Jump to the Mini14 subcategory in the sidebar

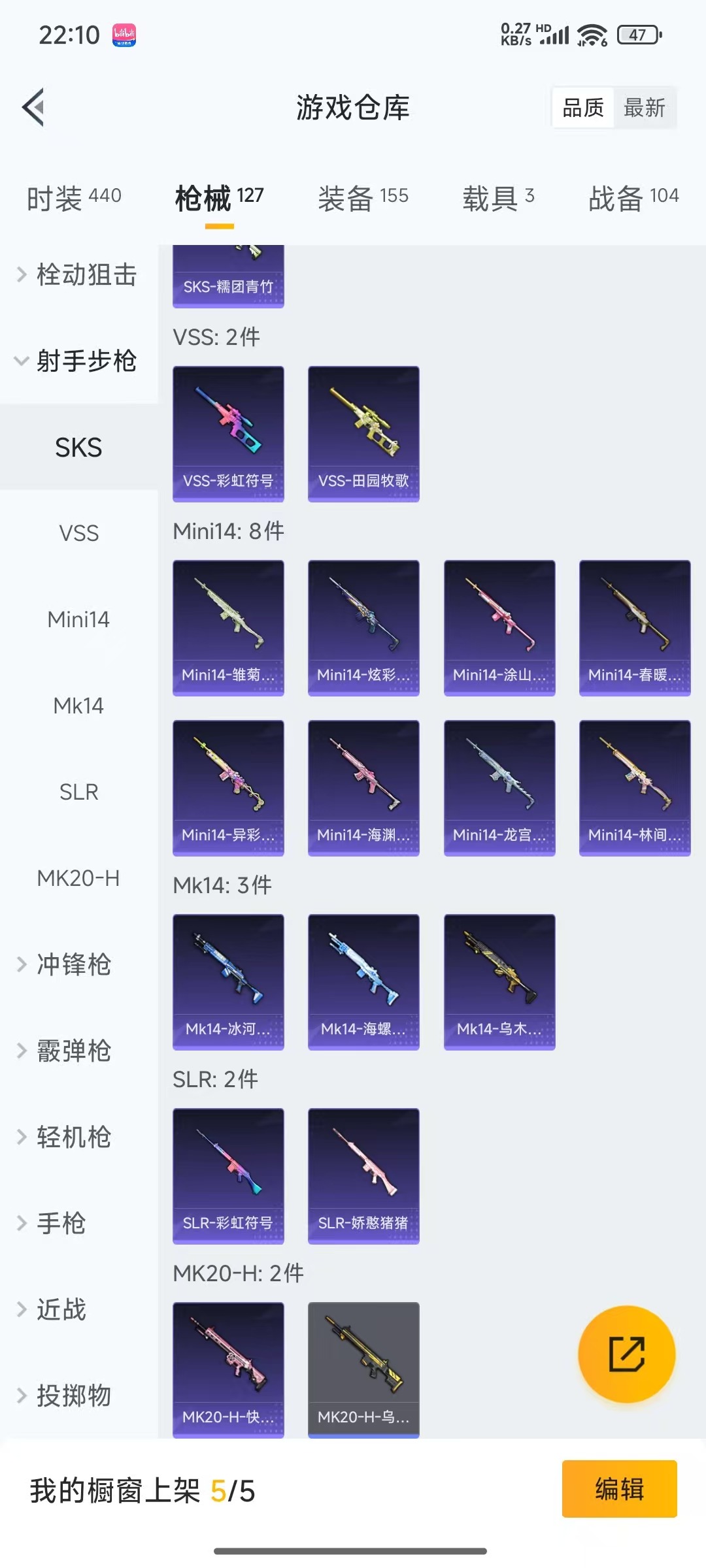coord(78,619)
